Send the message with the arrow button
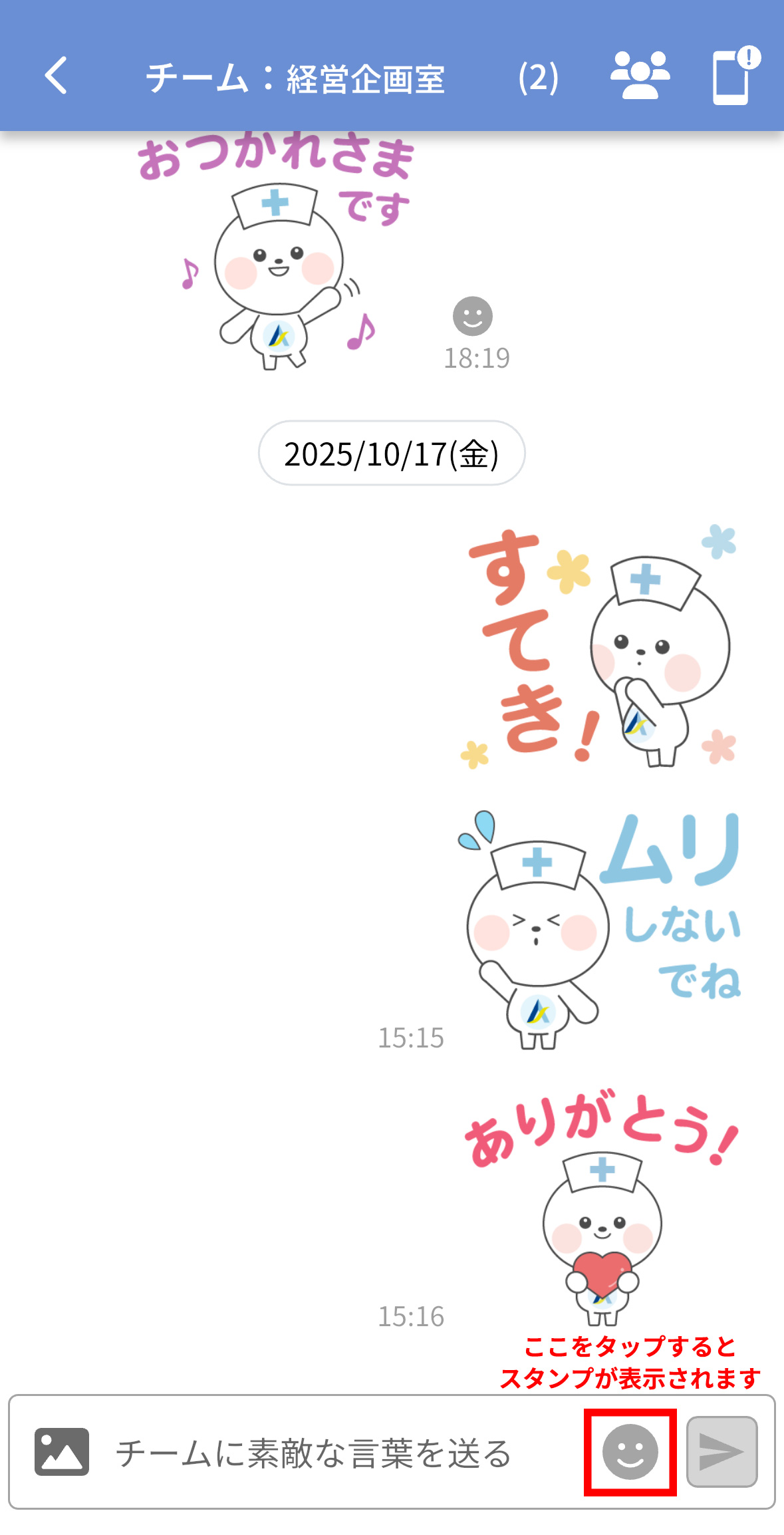 pyautogui.click(x=721, y=1451)
